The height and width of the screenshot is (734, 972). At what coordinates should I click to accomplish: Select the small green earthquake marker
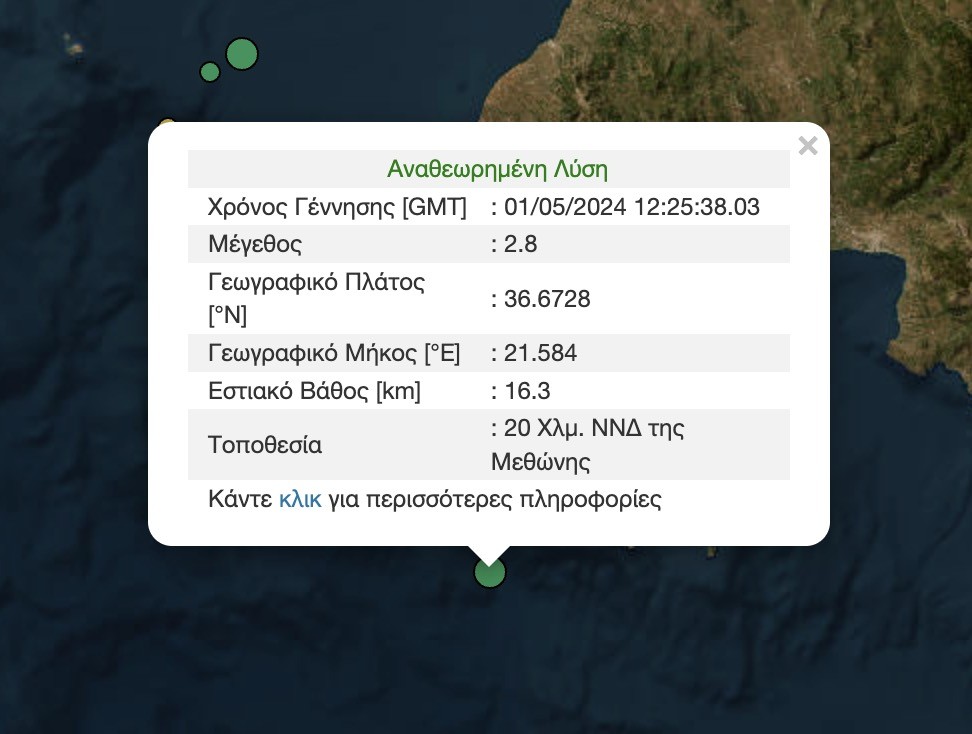[210, 72]
